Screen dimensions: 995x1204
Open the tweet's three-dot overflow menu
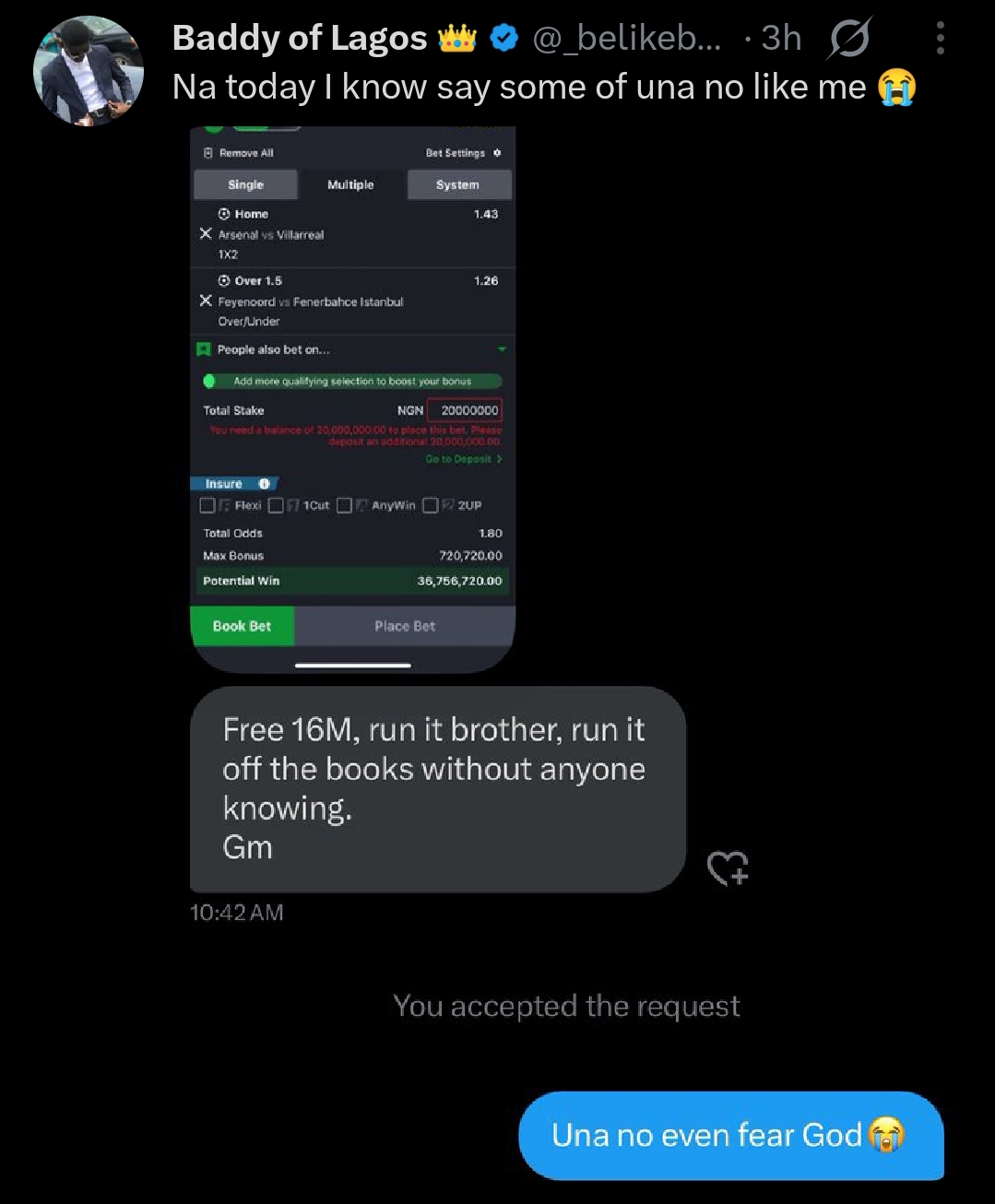click(940, 39)
